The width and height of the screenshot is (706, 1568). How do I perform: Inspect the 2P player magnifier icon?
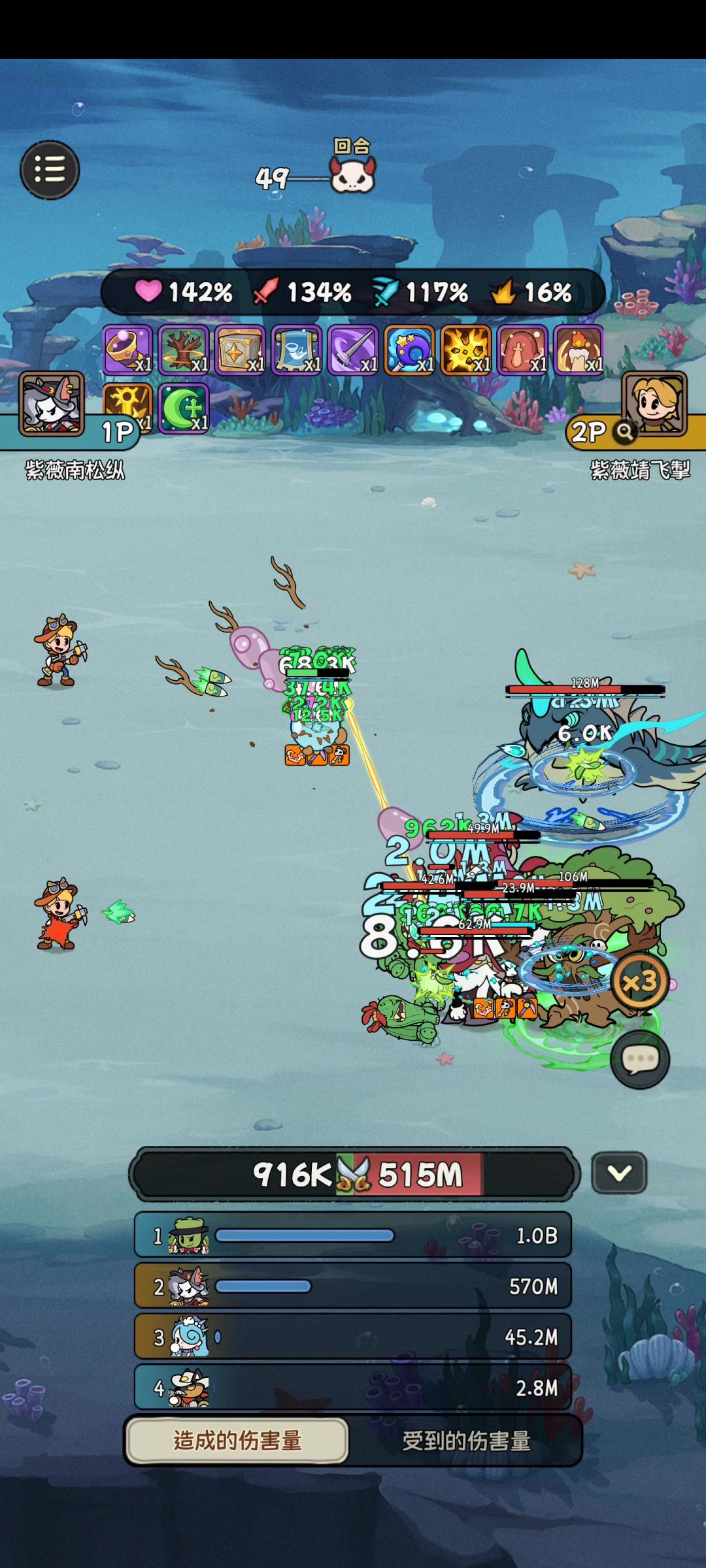[626, 431]
